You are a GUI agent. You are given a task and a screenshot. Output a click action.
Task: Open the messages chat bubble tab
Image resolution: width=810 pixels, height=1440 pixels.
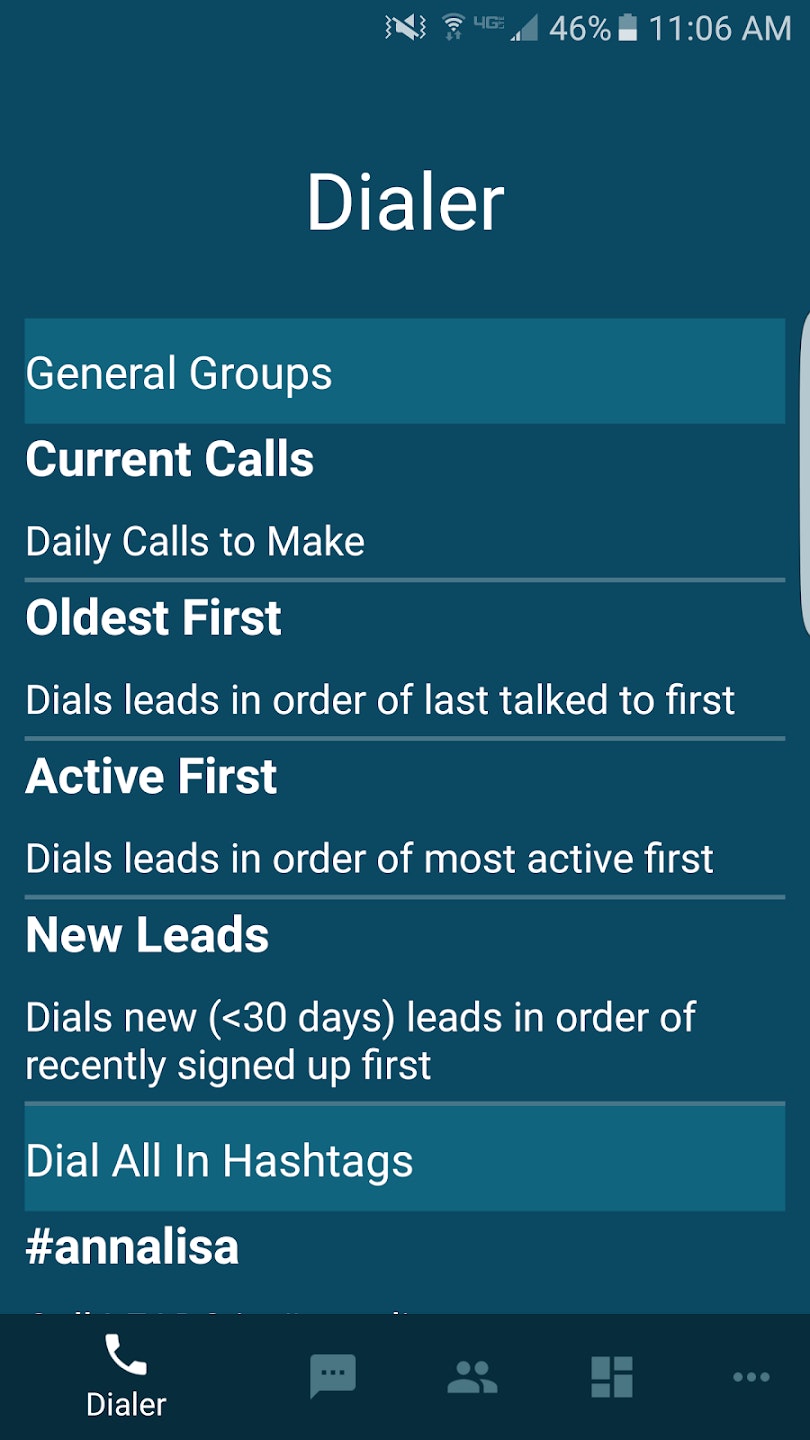click(333, 1376)
